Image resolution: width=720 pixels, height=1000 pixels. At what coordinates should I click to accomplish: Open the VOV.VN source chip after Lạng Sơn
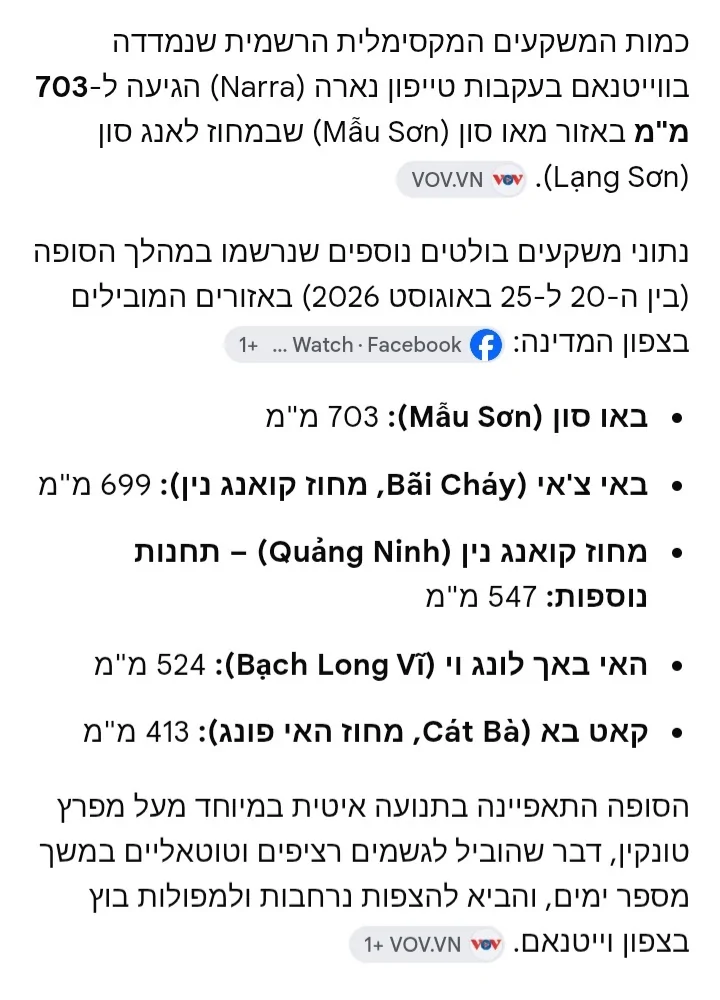coord(462,179)
